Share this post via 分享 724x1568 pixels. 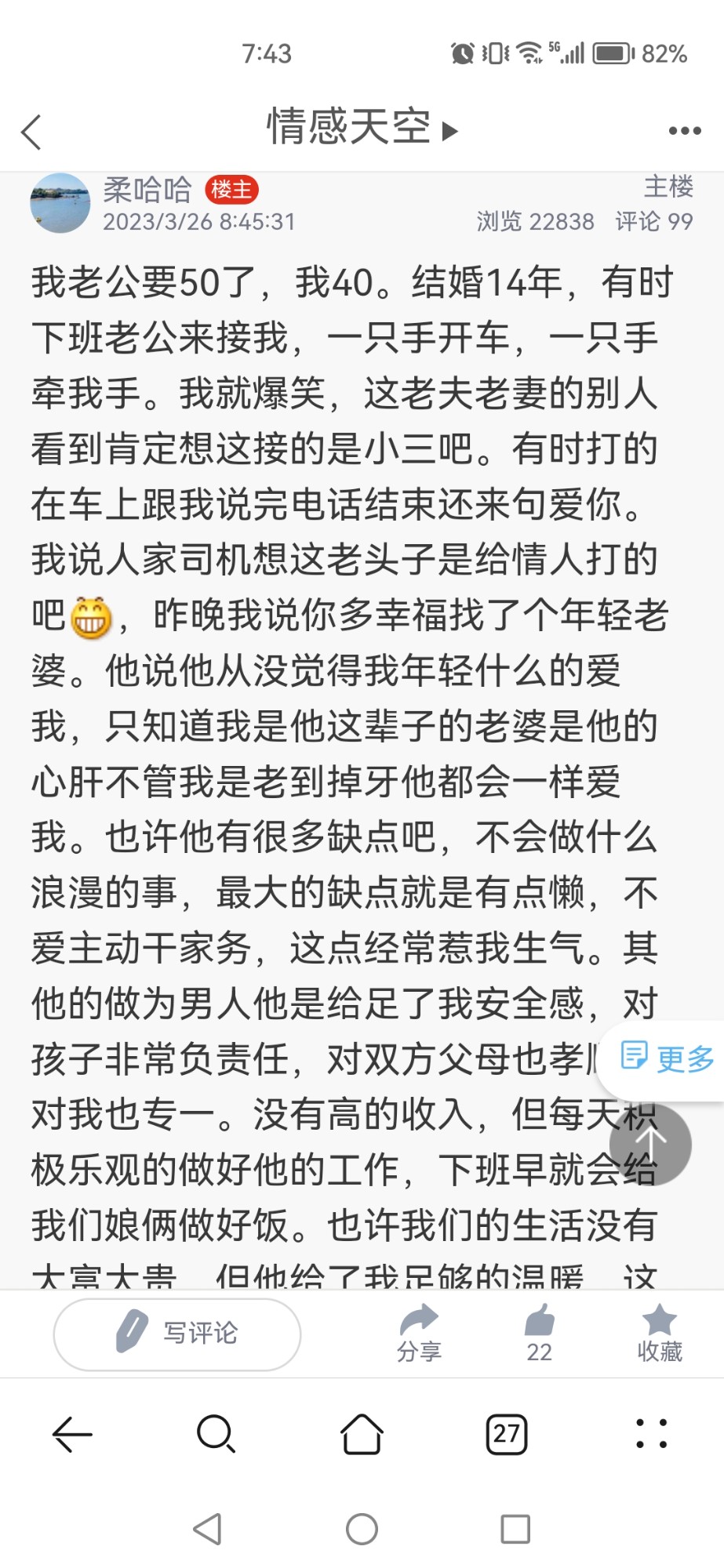pos(419,1333)
